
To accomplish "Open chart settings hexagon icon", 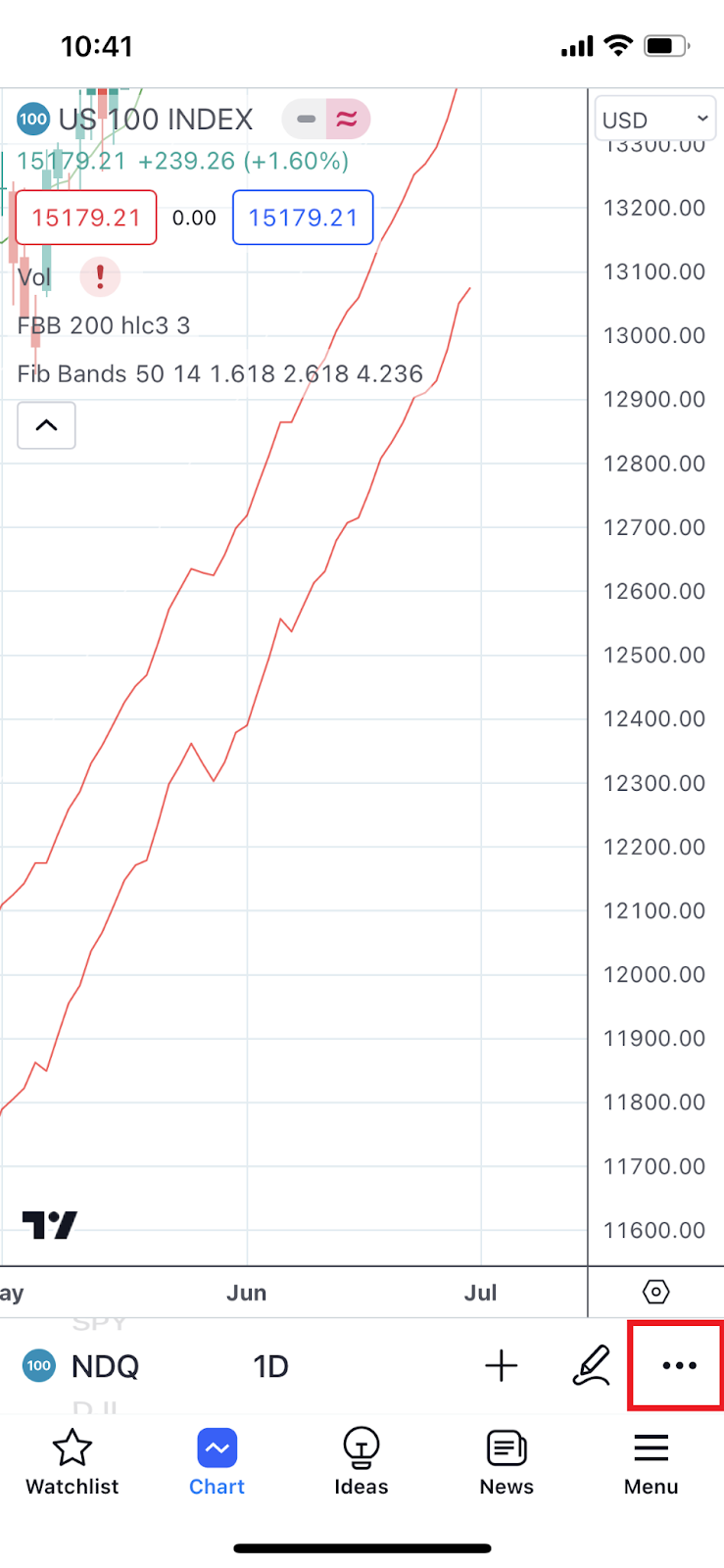I will tap(655, 1292).
